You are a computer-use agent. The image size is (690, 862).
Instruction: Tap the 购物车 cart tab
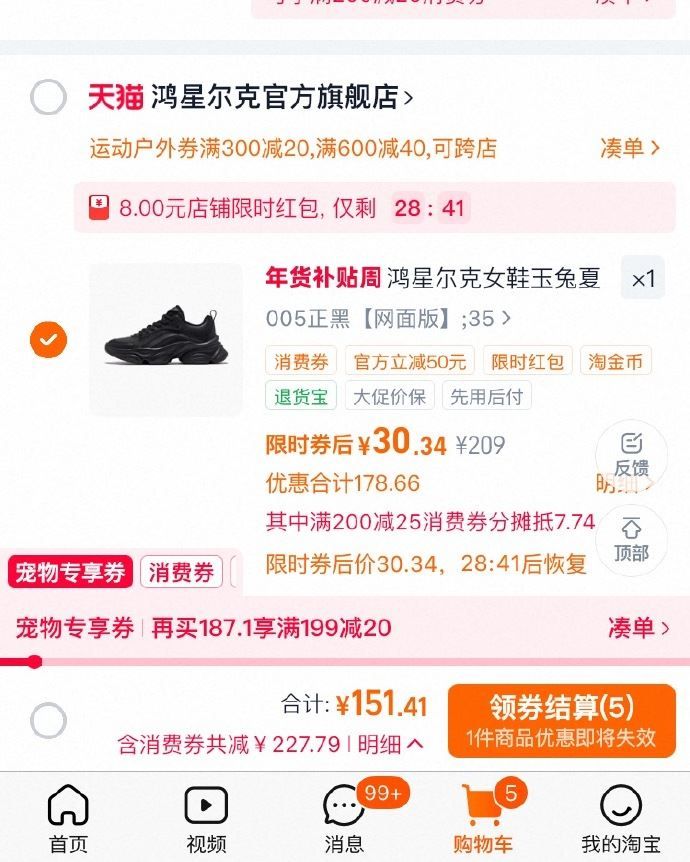pos(483,818)
